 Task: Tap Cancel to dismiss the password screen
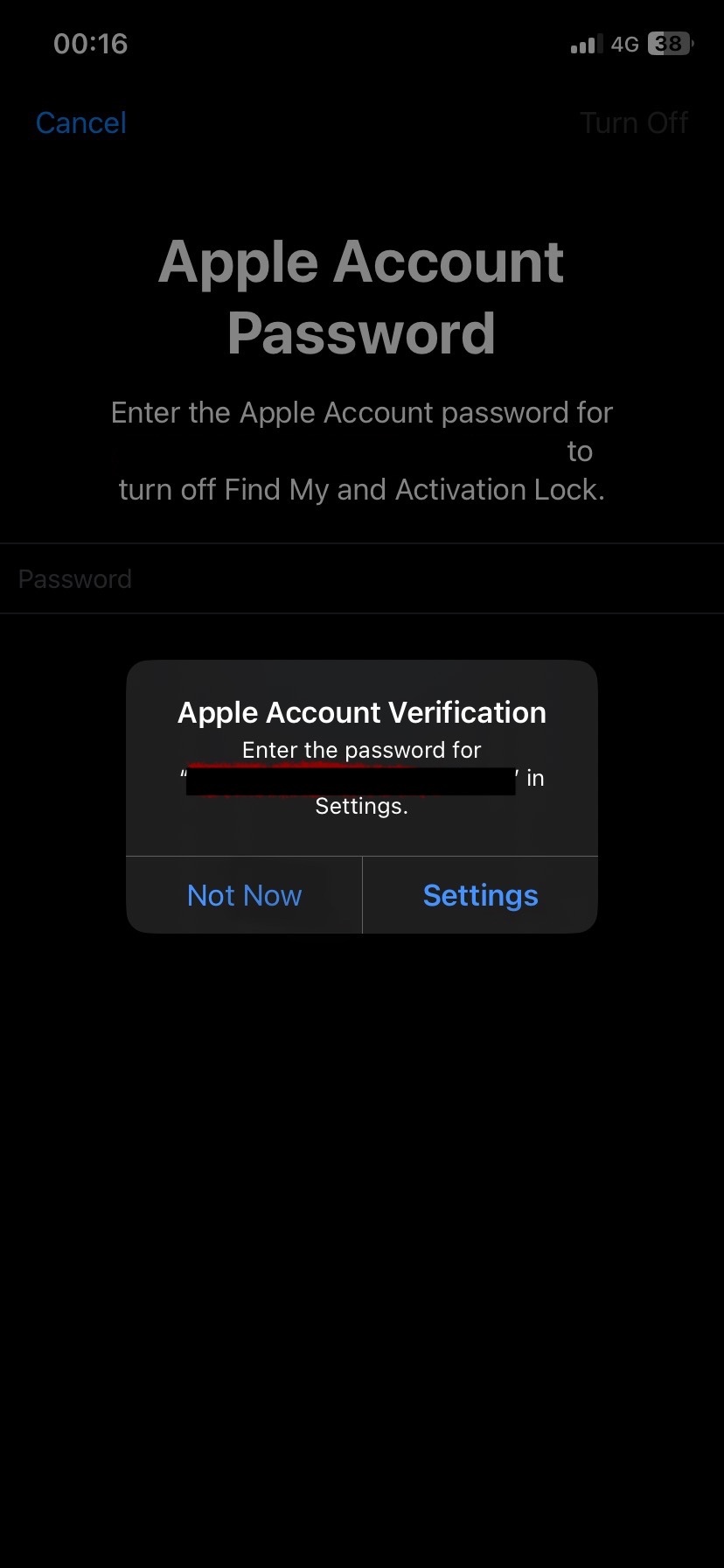(x=80, y=122)
